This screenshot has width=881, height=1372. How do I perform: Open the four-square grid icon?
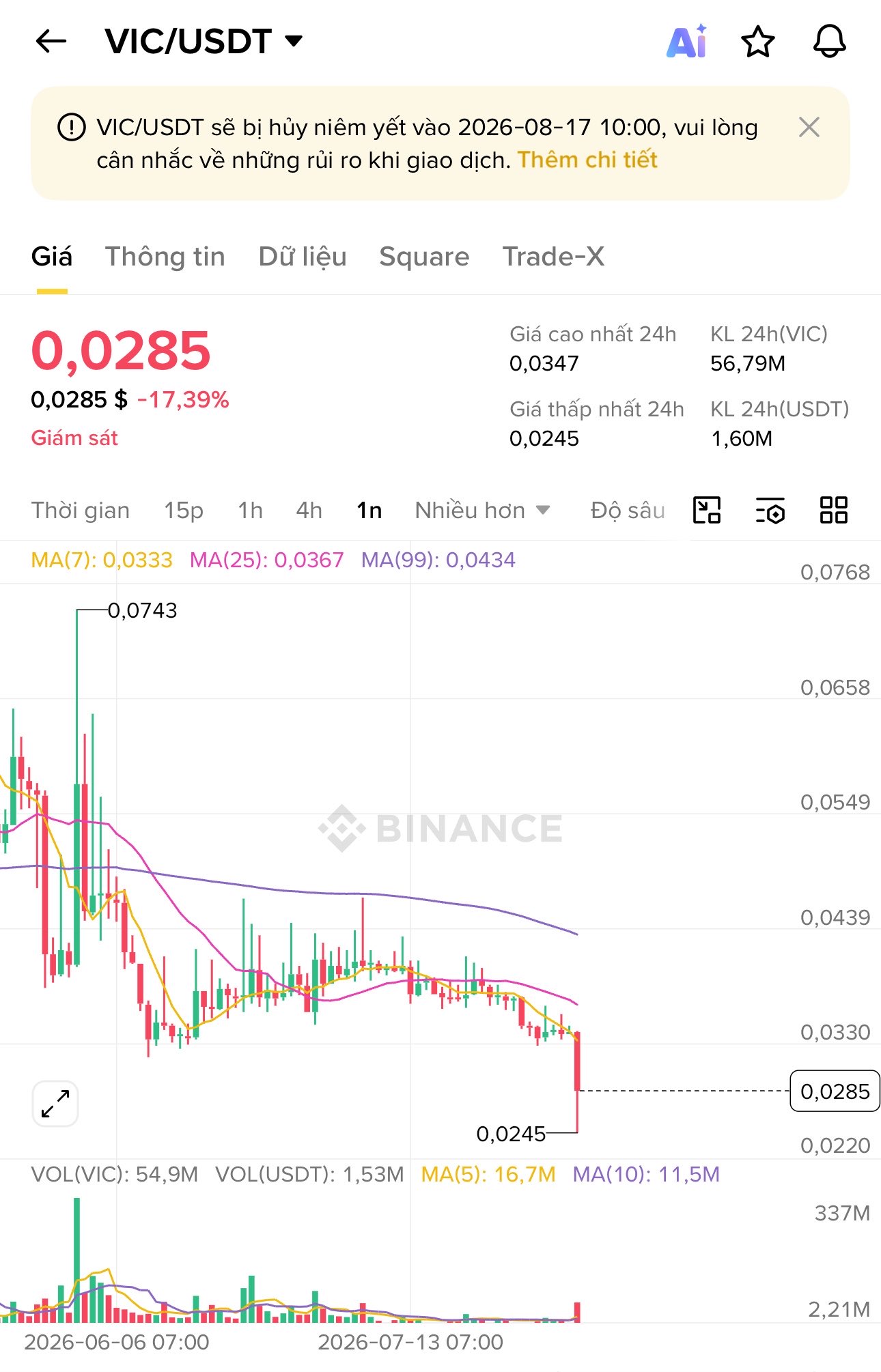(833, 510)
